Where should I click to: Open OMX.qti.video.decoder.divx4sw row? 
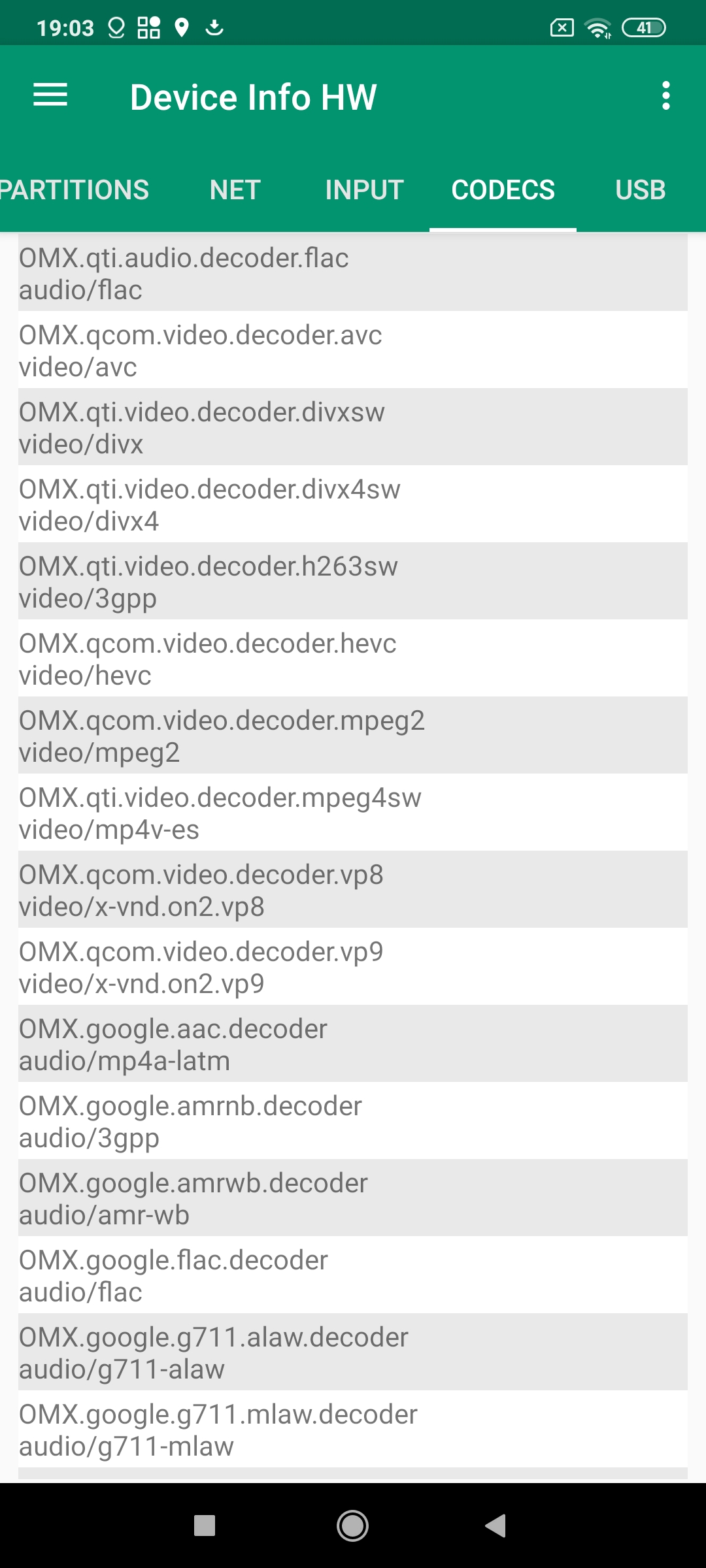point(353,504)
